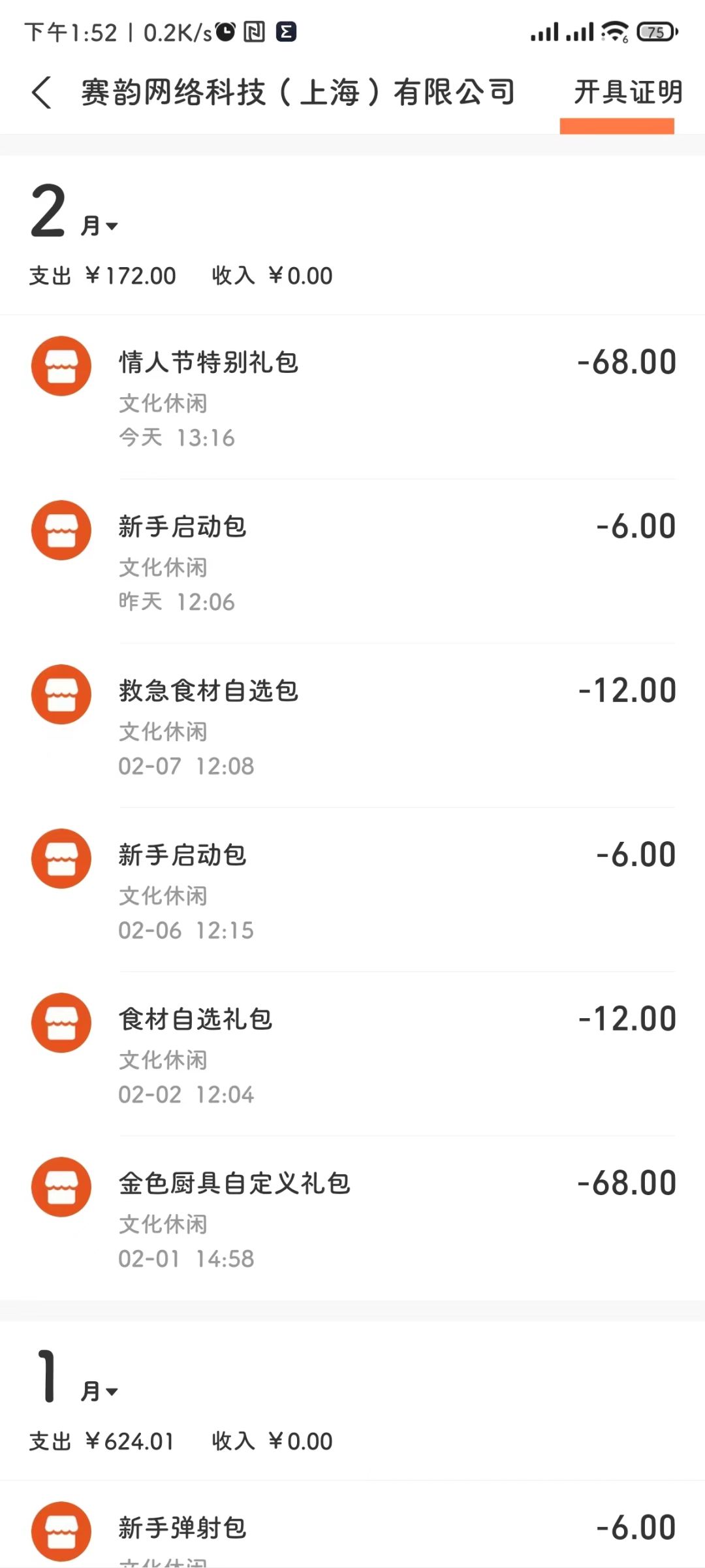Tap the merchant name 赛韵网络科技（上海）有限公司
Viewport: 705px width, 1568px height.
pyautogui.click(x=297, y=93)
